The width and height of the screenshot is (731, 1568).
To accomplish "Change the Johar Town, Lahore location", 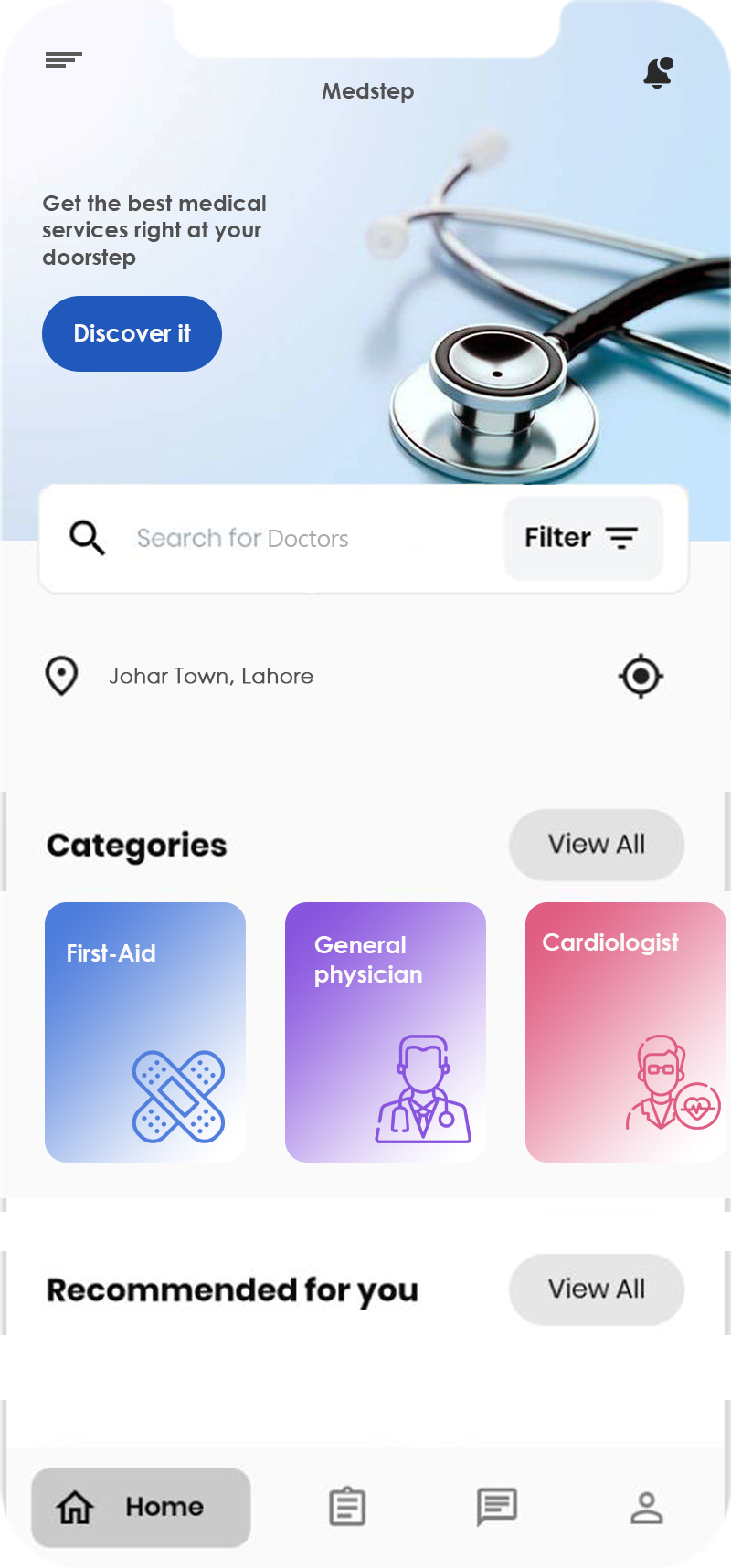I will point(210,677).
